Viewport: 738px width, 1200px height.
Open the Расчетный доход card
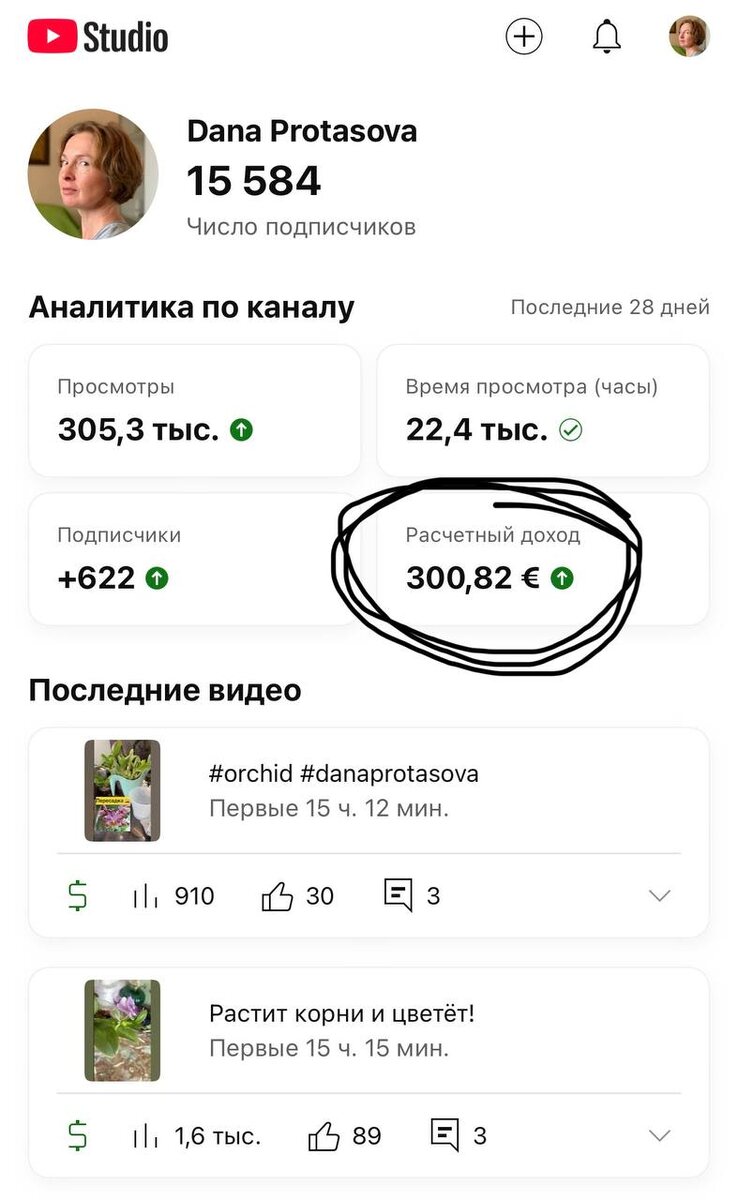click(542, 559)
